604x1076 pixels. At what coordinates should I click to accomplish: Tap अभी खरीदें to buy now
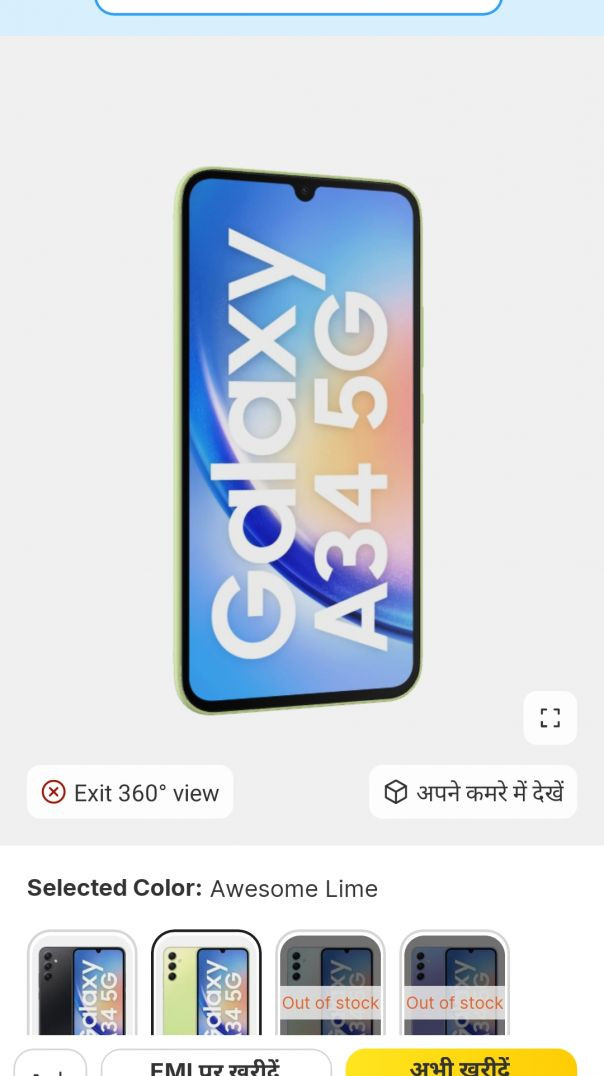click(461, 1064)
